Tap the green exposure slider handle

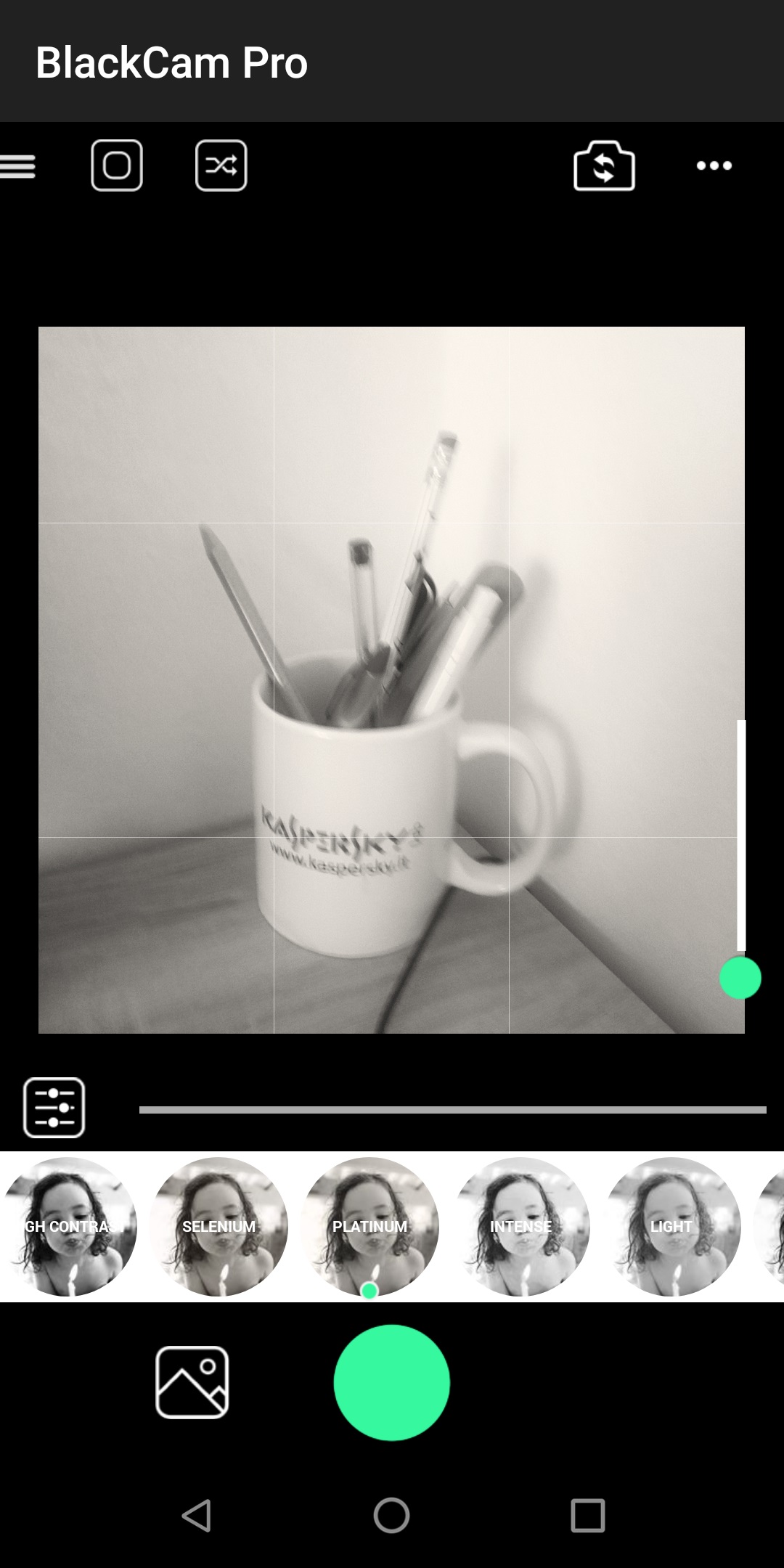pyautogui.click(x=740, y=978)
